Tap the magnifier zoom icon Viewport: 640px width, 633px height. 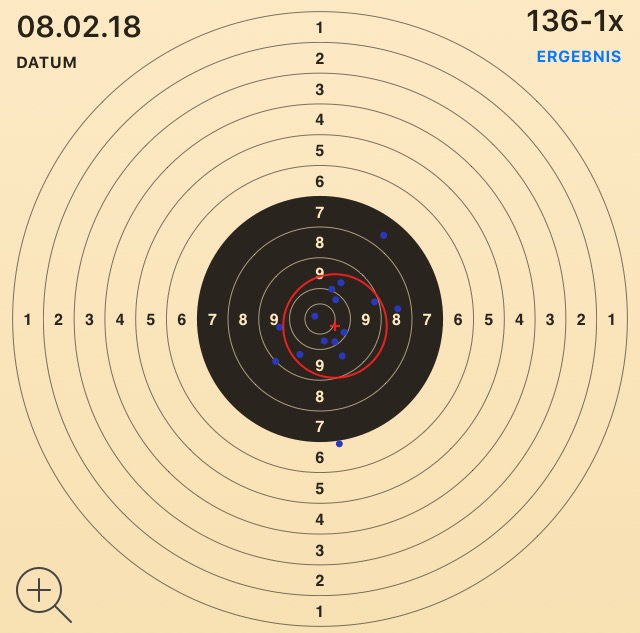pos(41,592)
